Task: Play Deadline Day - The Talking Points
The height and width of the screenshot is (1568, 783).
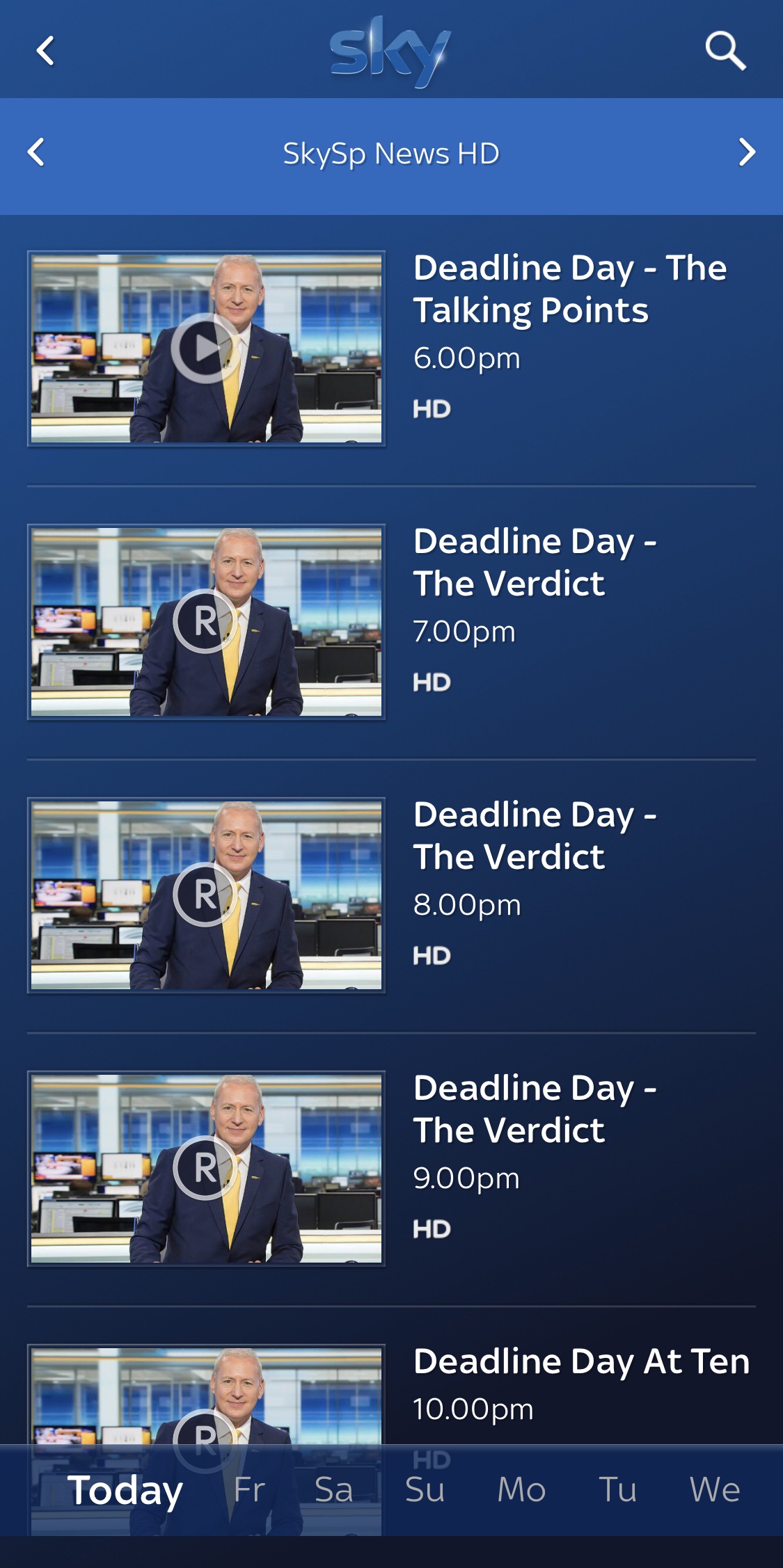Action: tap(205, 348)
